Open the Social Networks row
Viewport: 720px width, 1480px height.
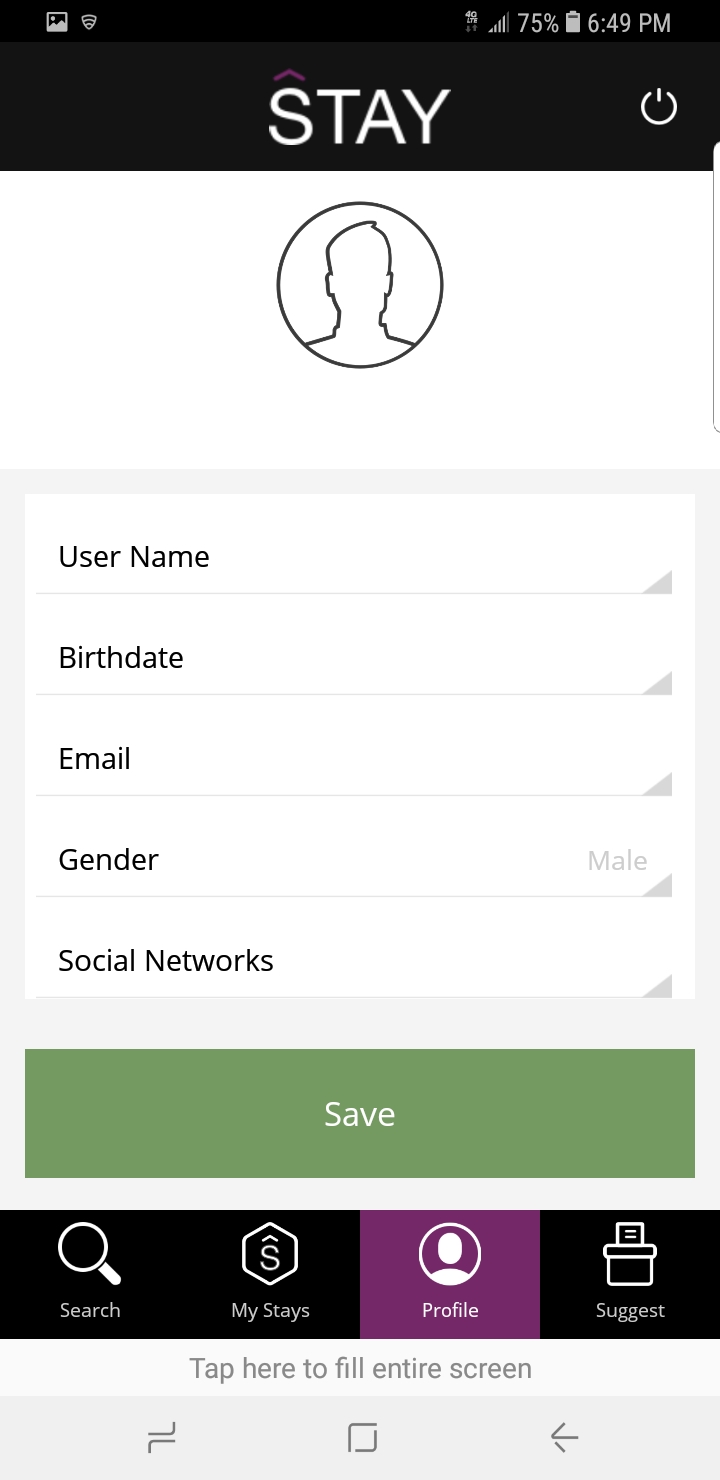(354, 961)
